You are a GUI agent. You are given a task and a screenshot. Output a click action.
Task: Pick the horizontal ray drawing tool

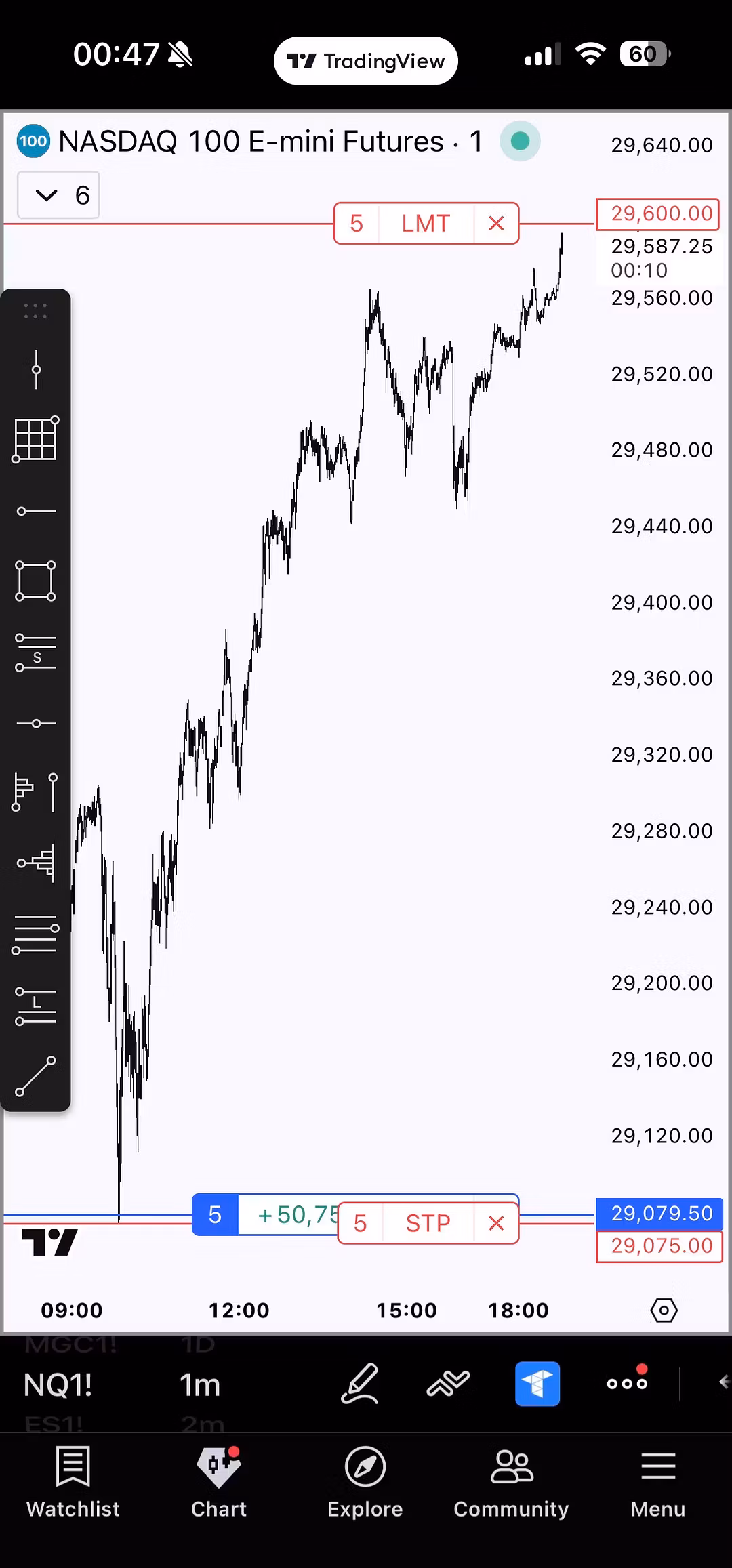(x=36, y=511)
